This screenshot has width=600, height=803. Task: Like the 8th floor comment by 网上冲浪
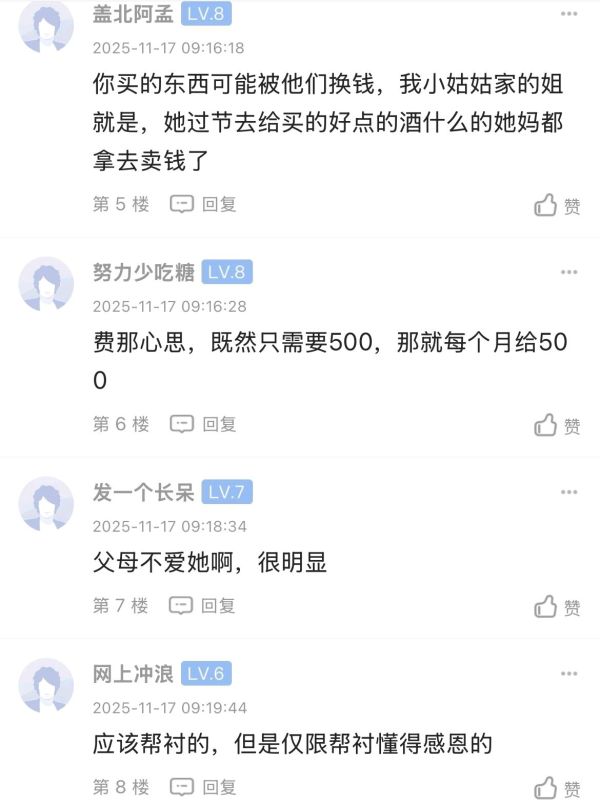click(557, 788)
